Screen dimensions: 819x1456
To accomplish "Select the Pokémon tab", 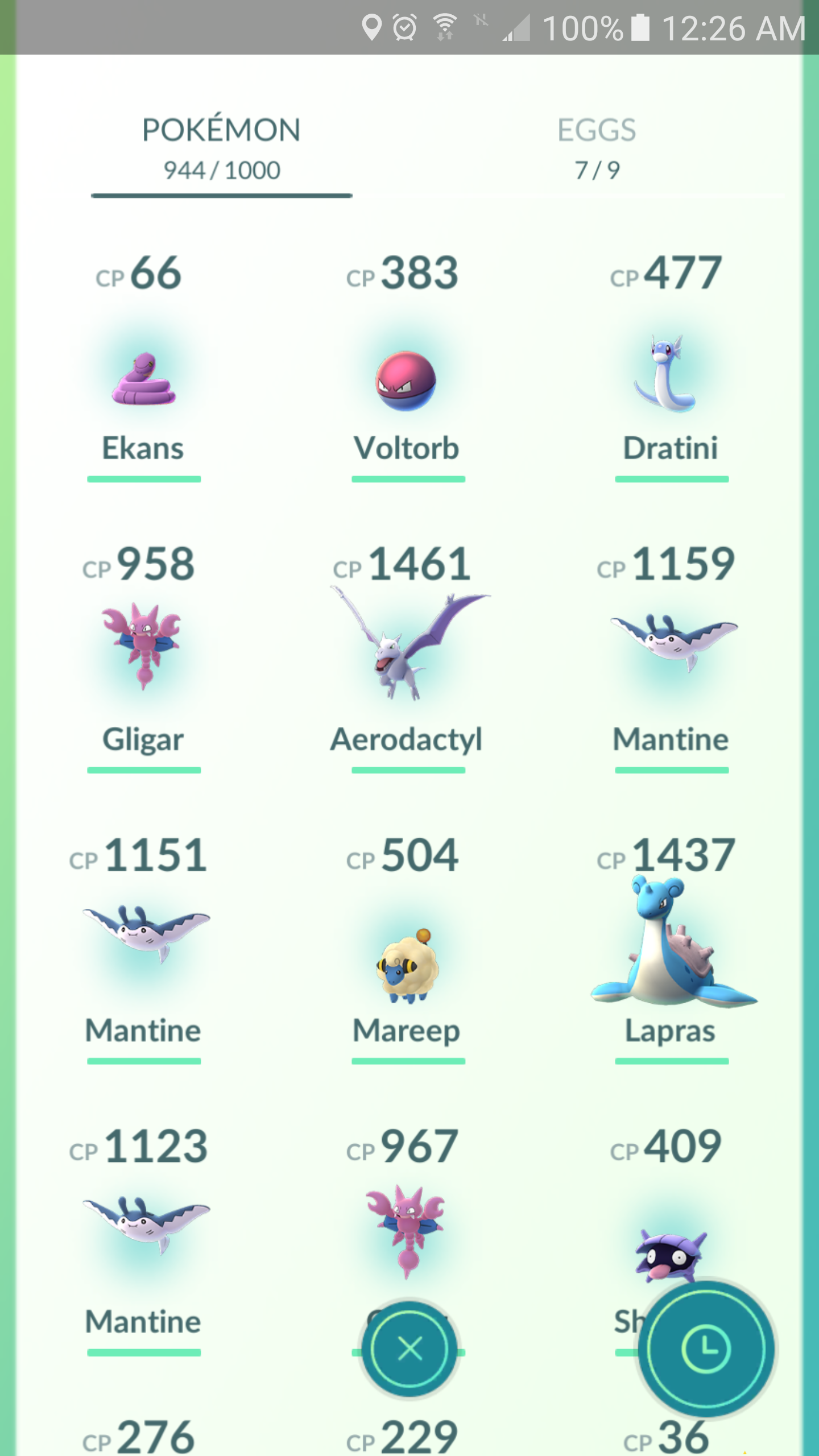I will [x=222, y=149].
